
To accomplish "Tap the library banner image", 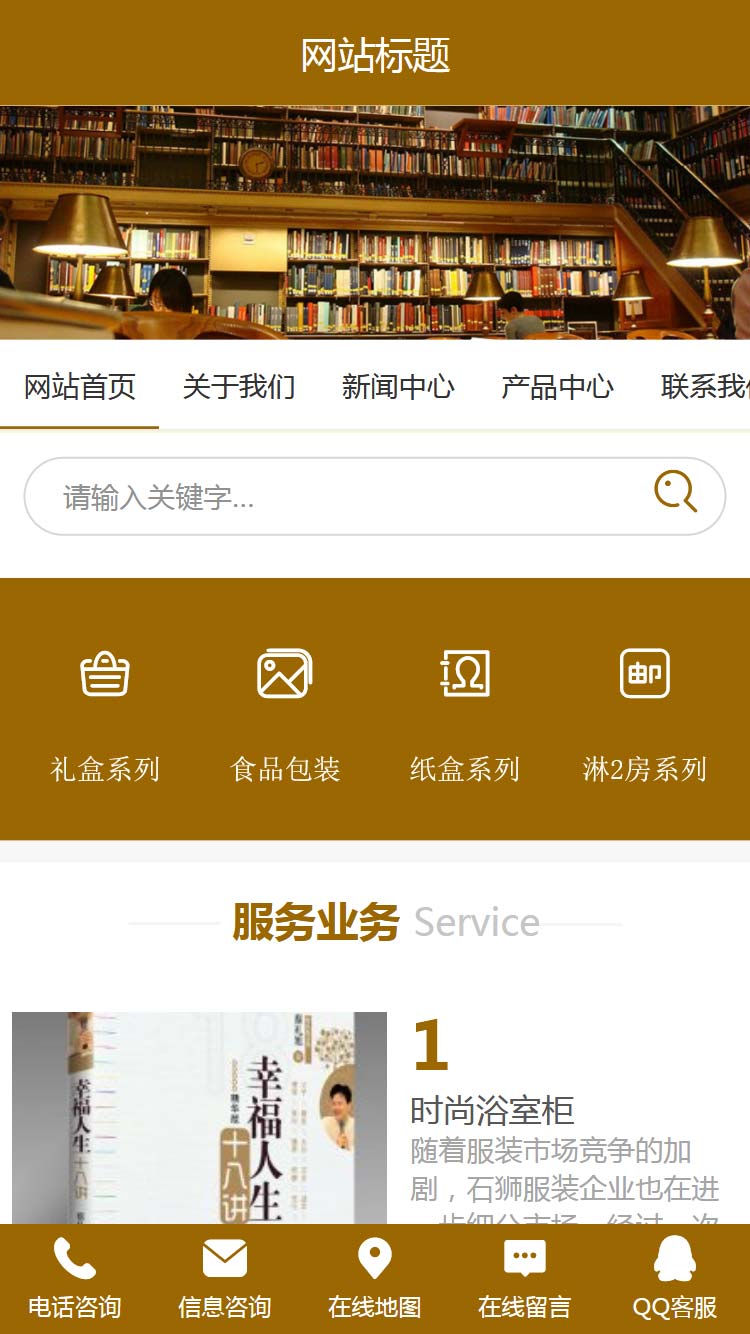I will coord(375,222).
